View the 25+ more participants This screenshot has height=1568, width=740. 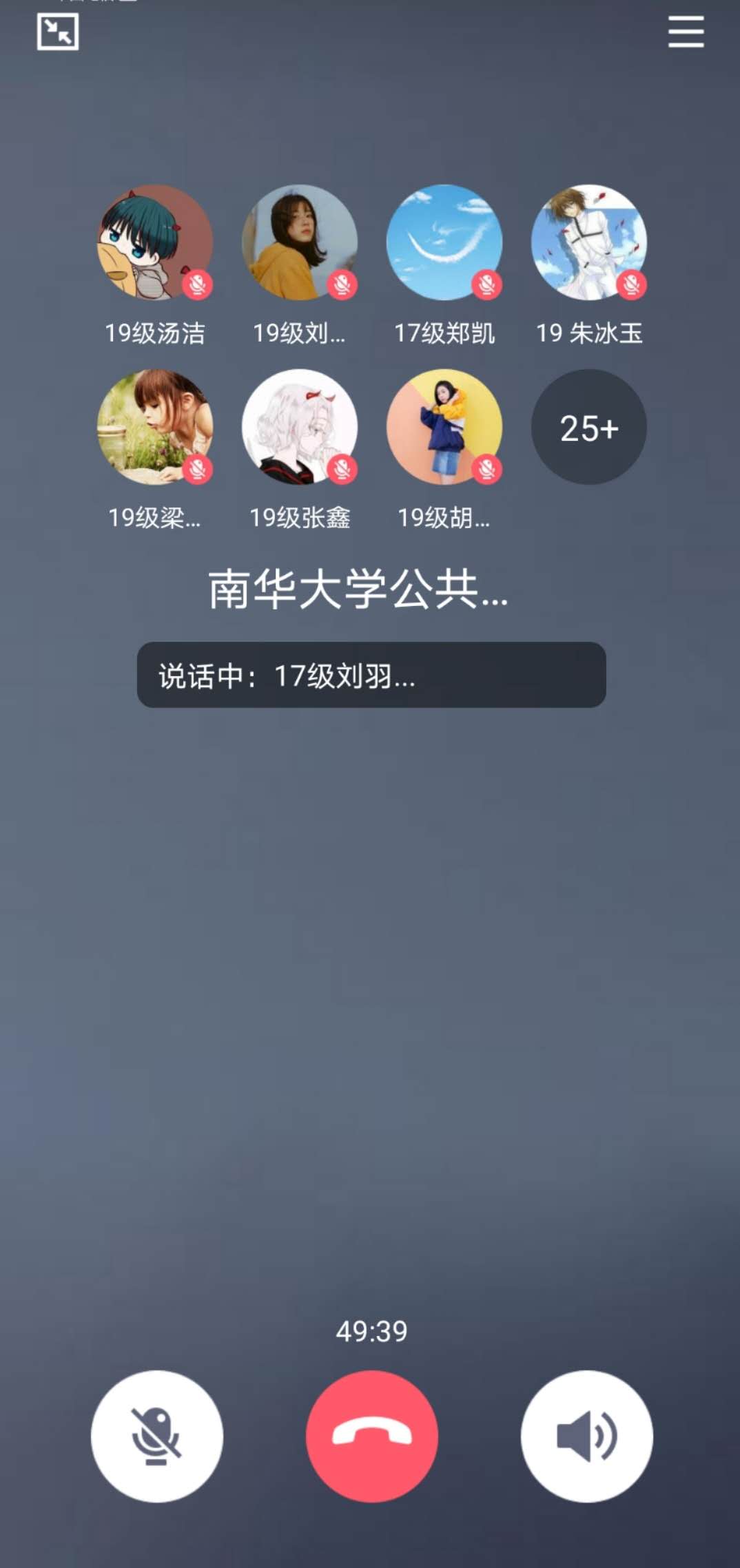click(588, 427)
